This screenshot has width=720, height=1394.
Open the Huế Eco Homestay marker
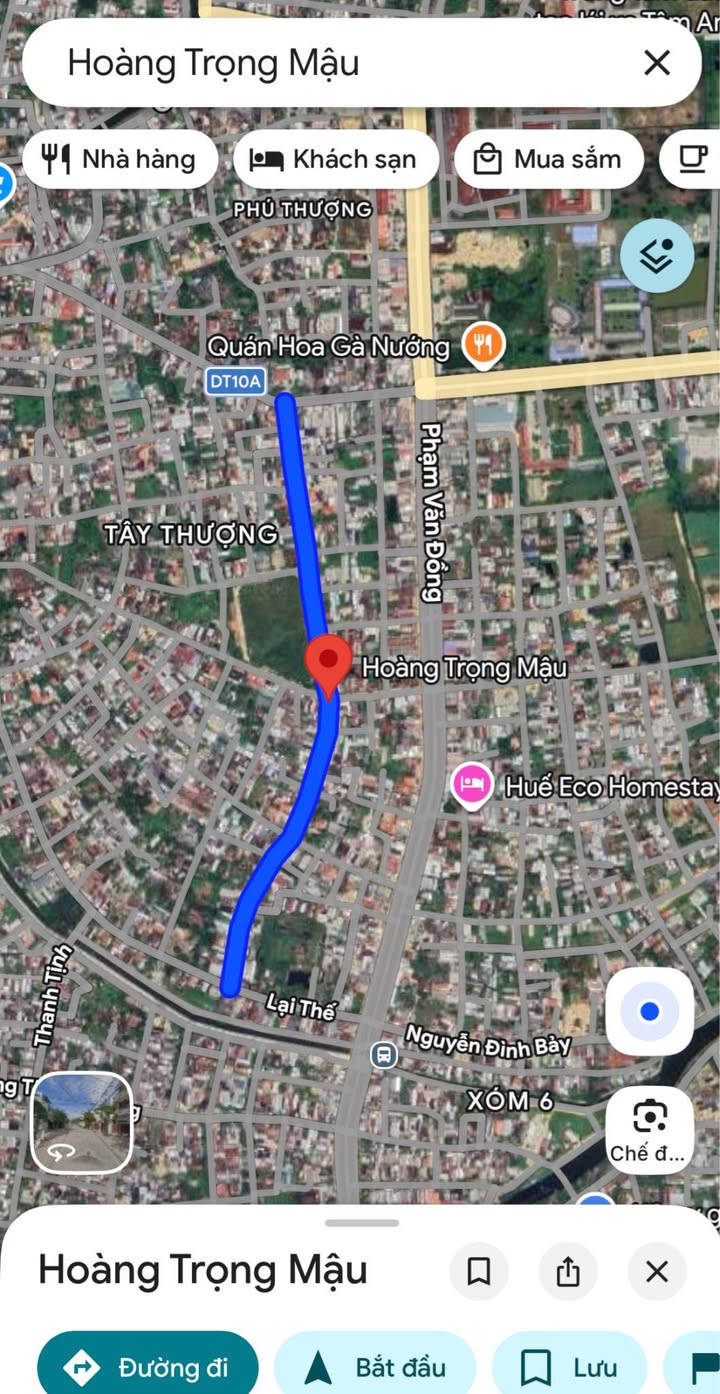(472, 786)
